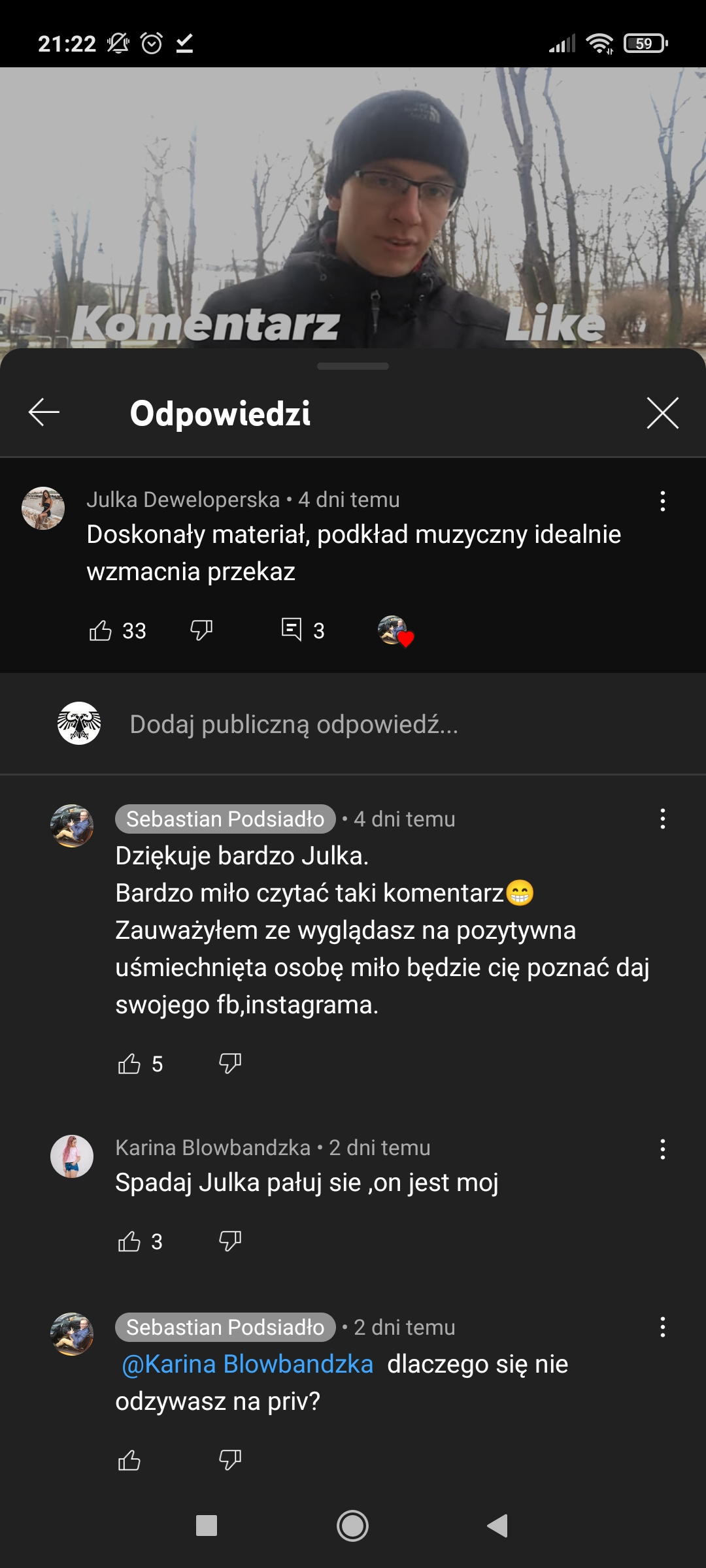706x1568 pixels.
Task: Open options menu for Sebastian's 2 dni temu reply
Action: (662, 1327)
